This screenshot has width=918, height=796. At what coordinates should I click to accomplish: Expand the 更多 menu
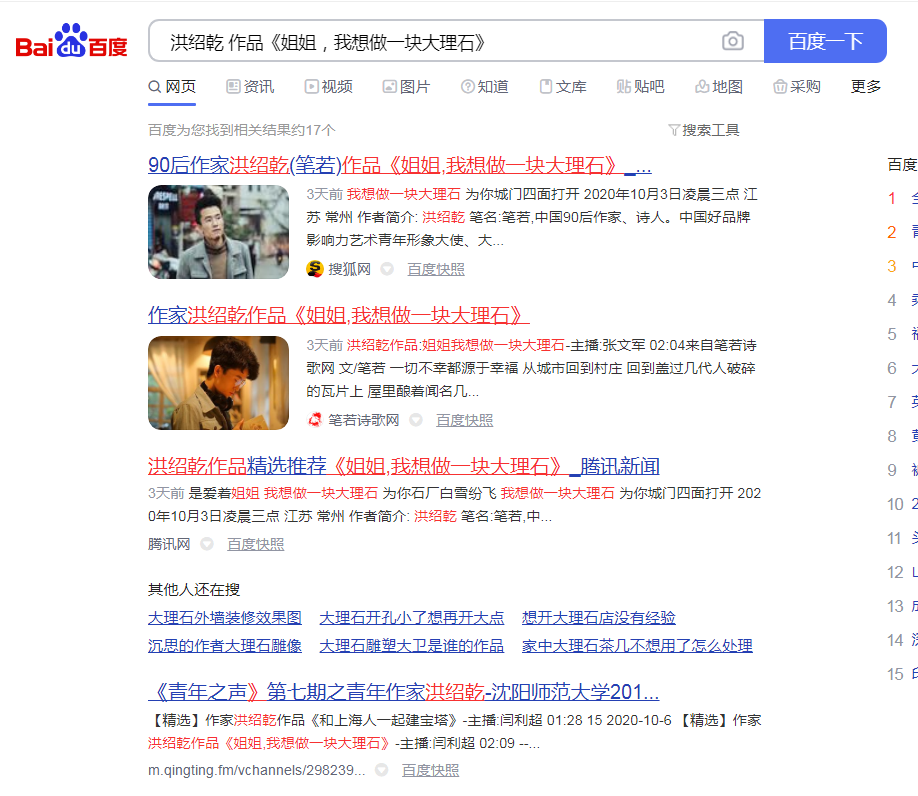coord(865,87)
